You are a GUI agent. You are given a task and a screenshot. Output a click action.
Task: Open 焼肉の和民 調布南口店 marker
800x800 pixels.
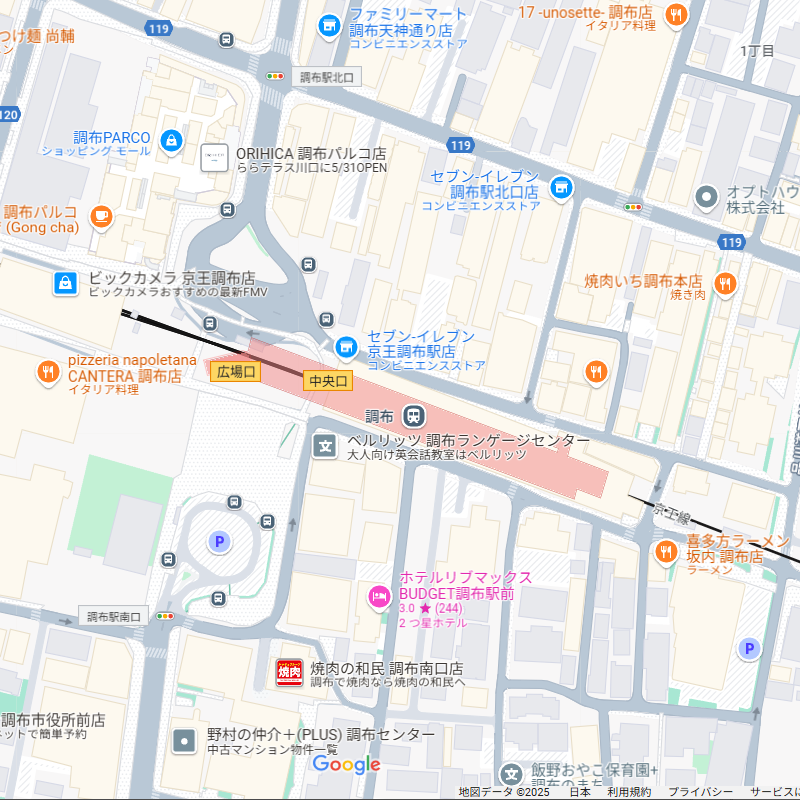point(289,673)
